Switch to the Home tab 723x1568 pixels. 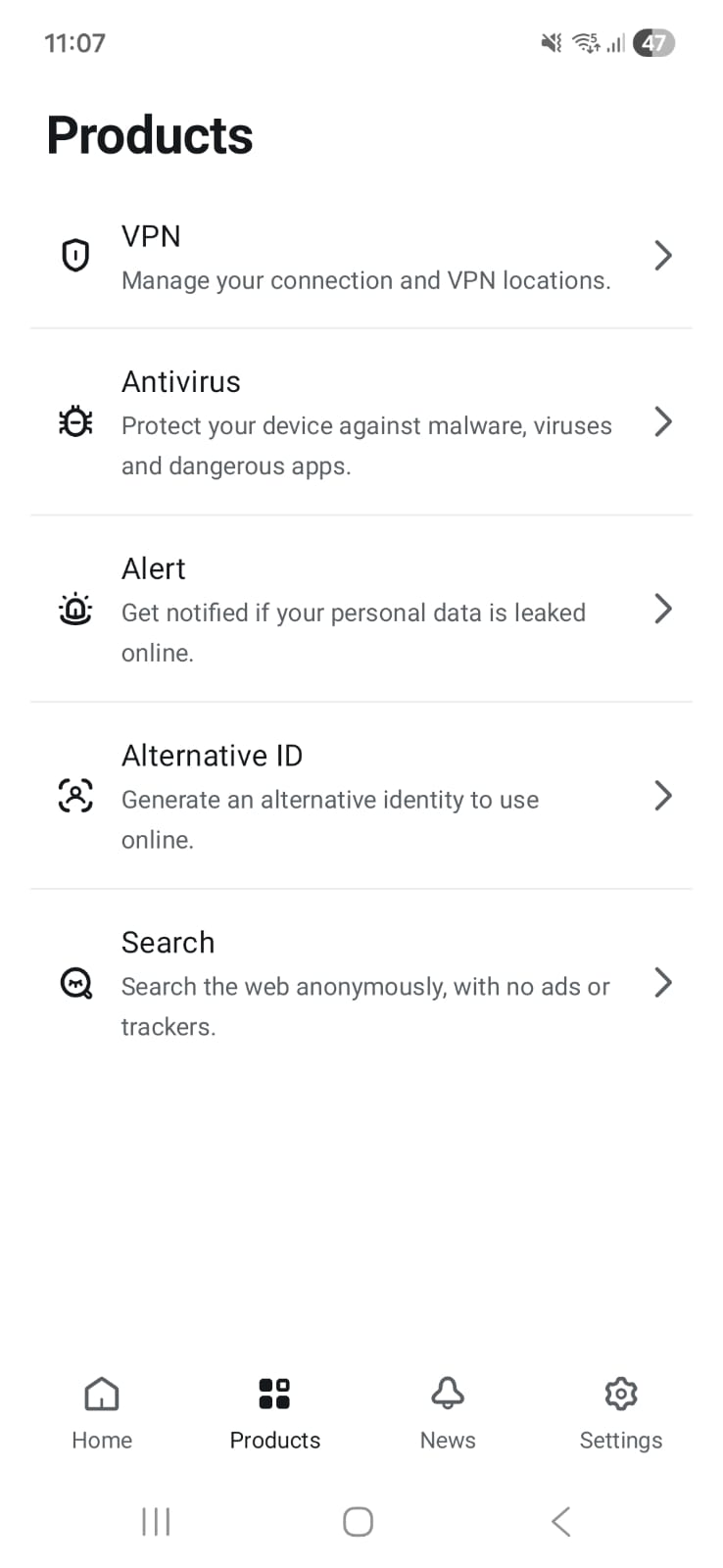point(102,1412)
